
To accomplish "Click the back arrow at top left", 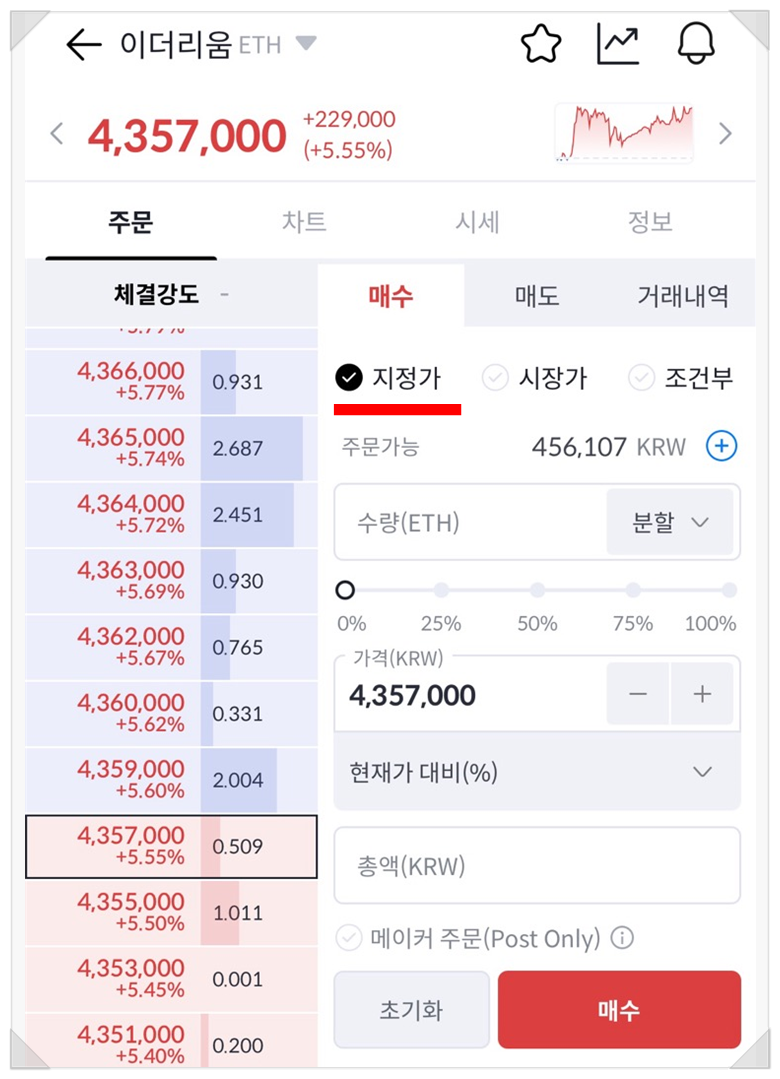I will pos(83,44).
